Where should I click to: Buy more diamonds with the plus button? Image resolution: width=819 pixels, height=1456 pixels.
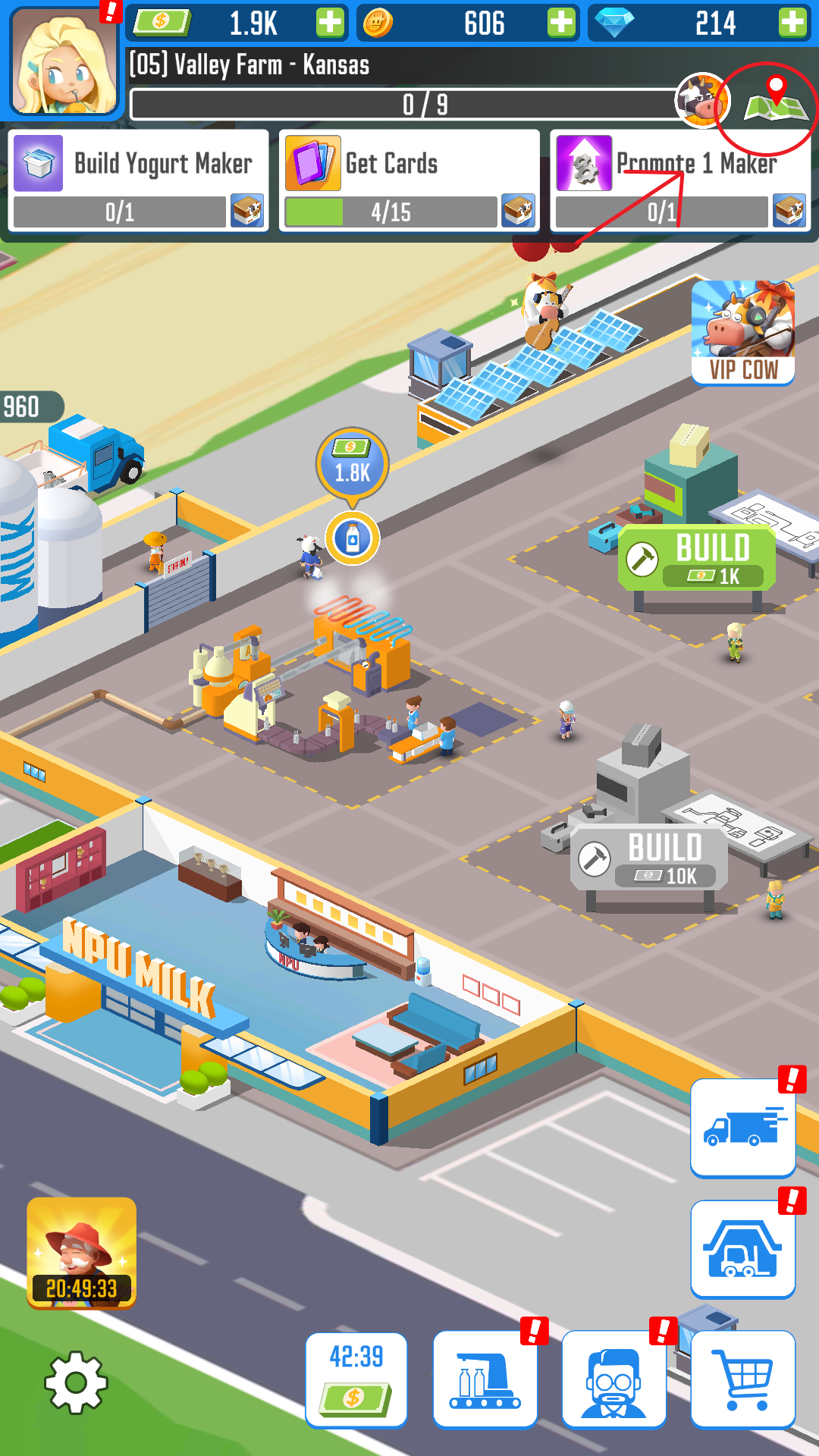[x=792, y=23]
